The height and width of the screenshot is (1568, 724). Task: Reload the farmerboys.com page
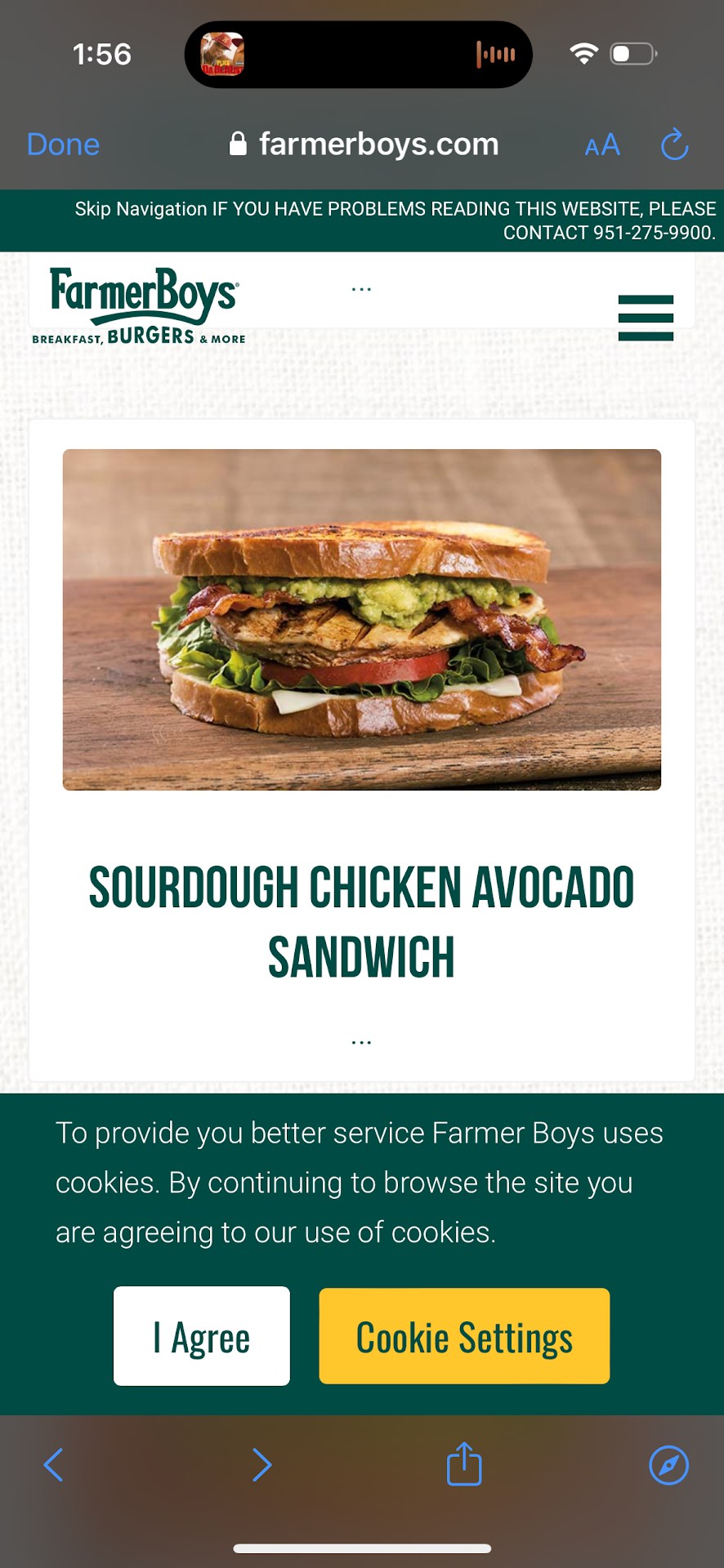pos(674,145)
